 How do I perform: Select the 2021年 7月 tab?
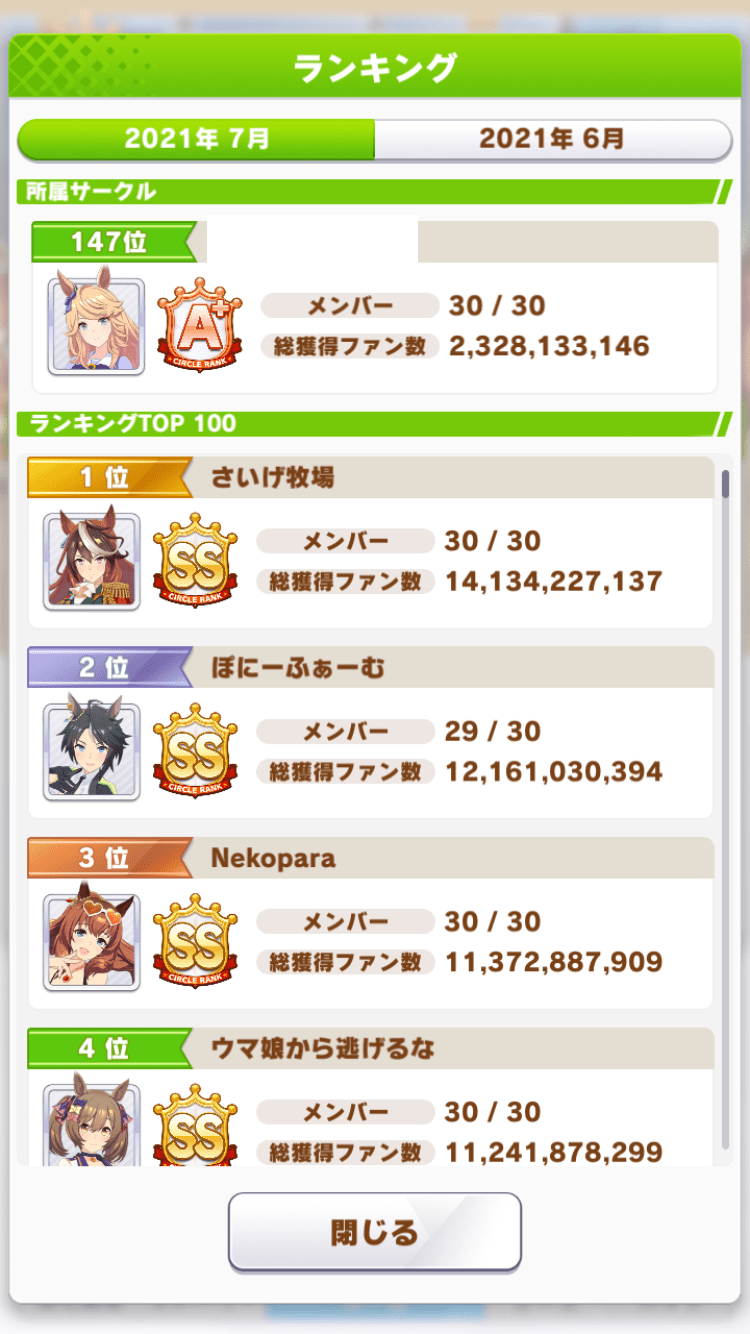click(x=197, y=139)
